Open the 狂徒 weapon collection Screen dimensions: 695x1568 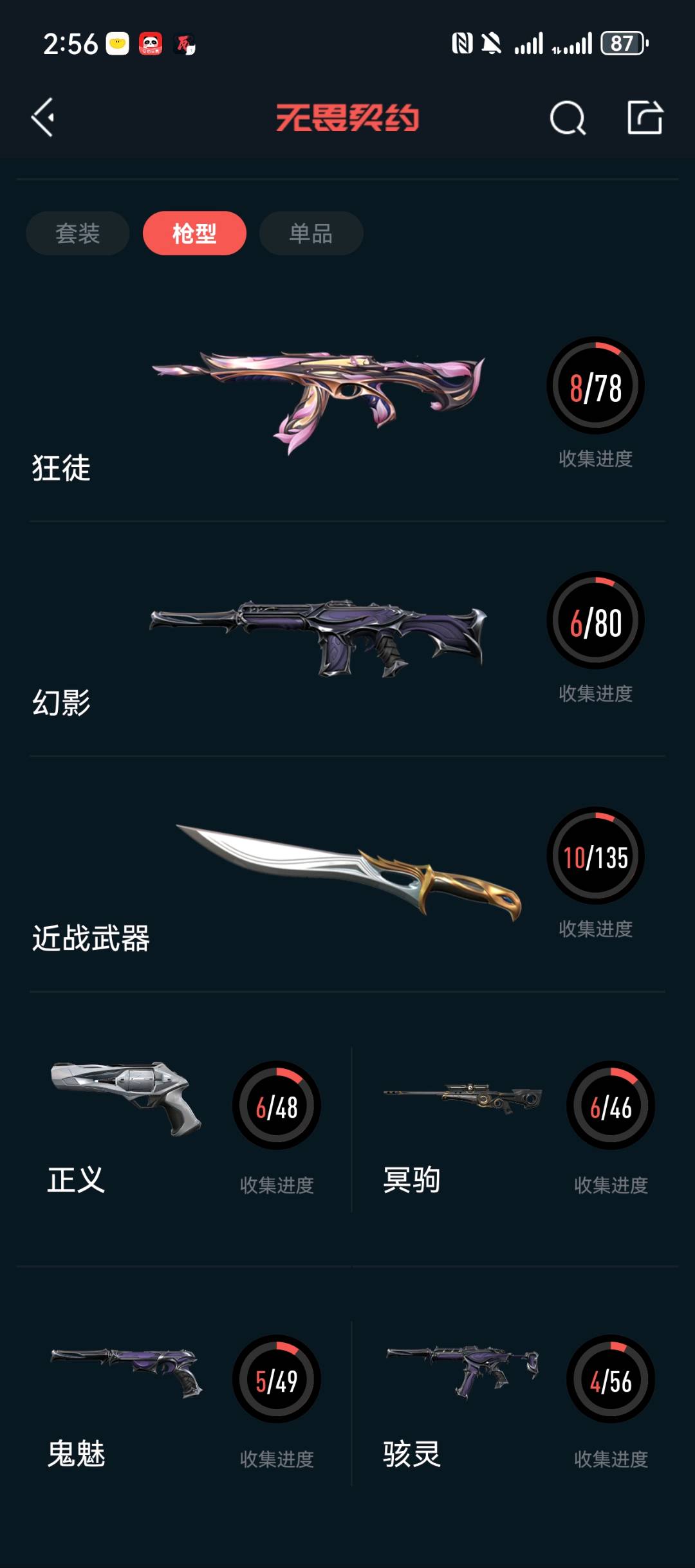(347, 405)
